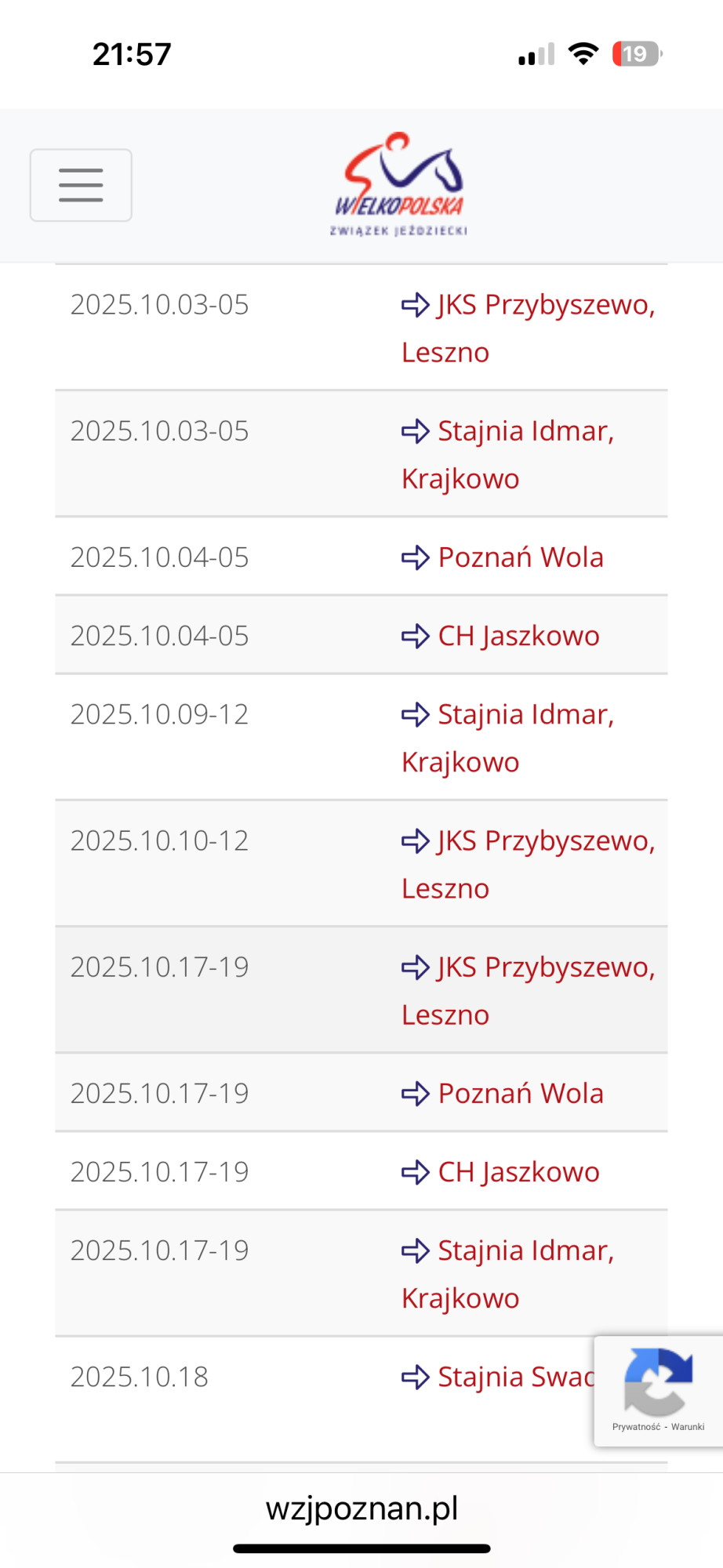This screenshot has height=1568, width=723.
Task: Open CH Jaszkowo link for 2025.10.04-05
Action: point(518,636)
